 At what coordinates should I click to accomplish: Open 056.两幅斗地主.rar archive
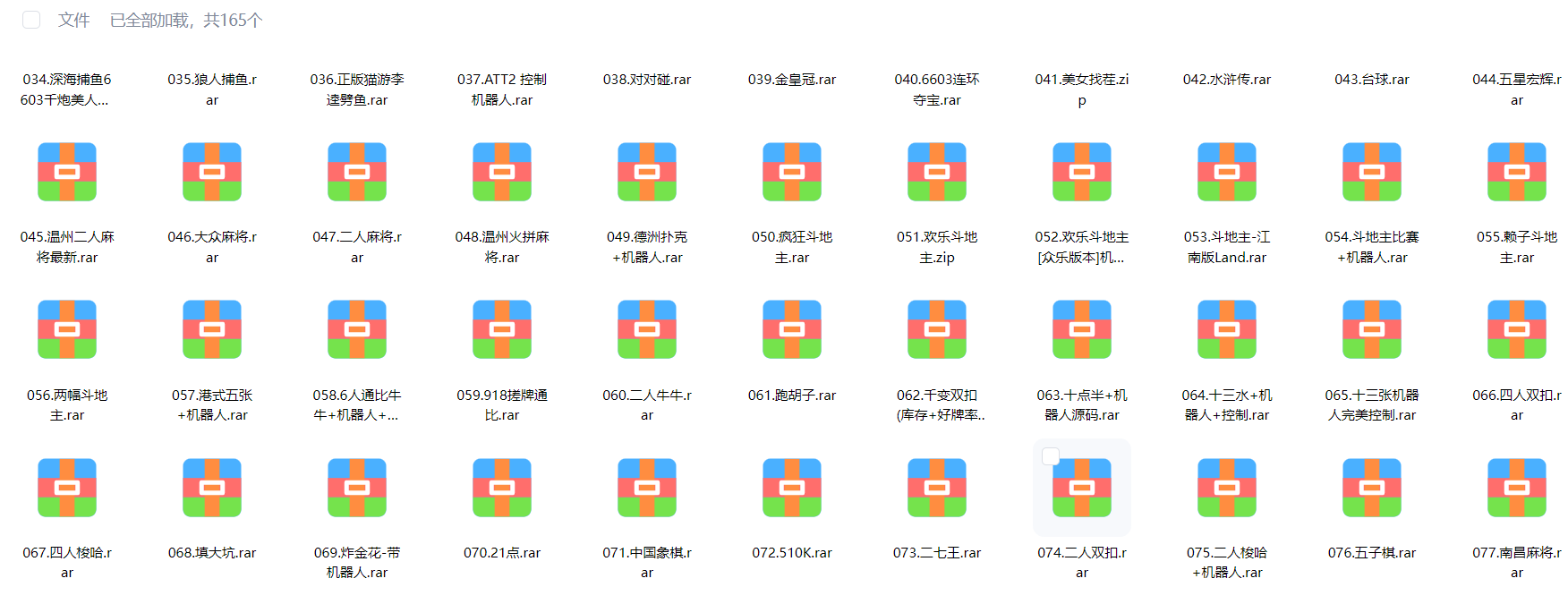click(67, 329)
